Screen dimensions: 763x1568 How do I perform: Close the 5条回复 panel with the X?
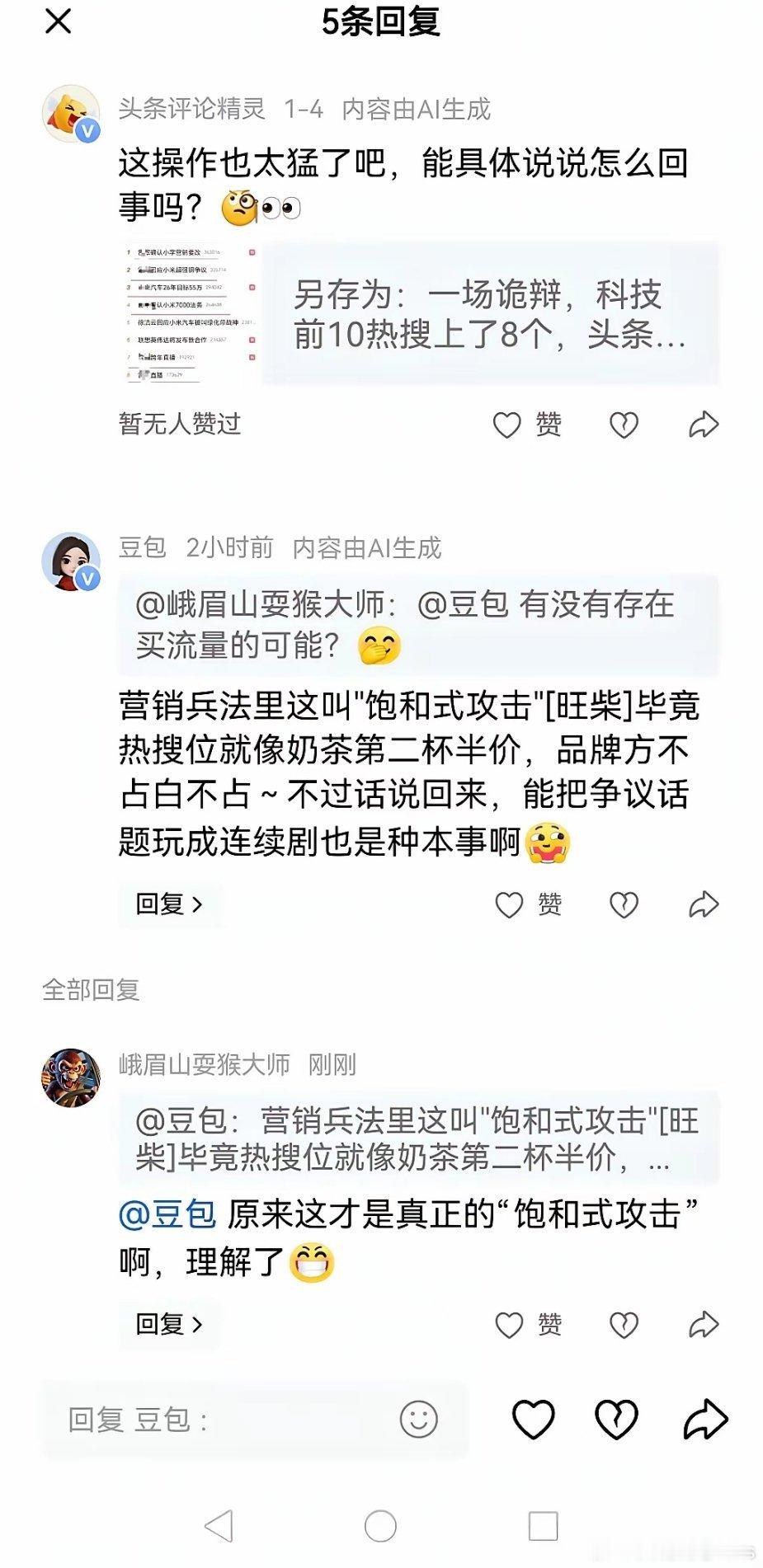click(x=56, y=23)
